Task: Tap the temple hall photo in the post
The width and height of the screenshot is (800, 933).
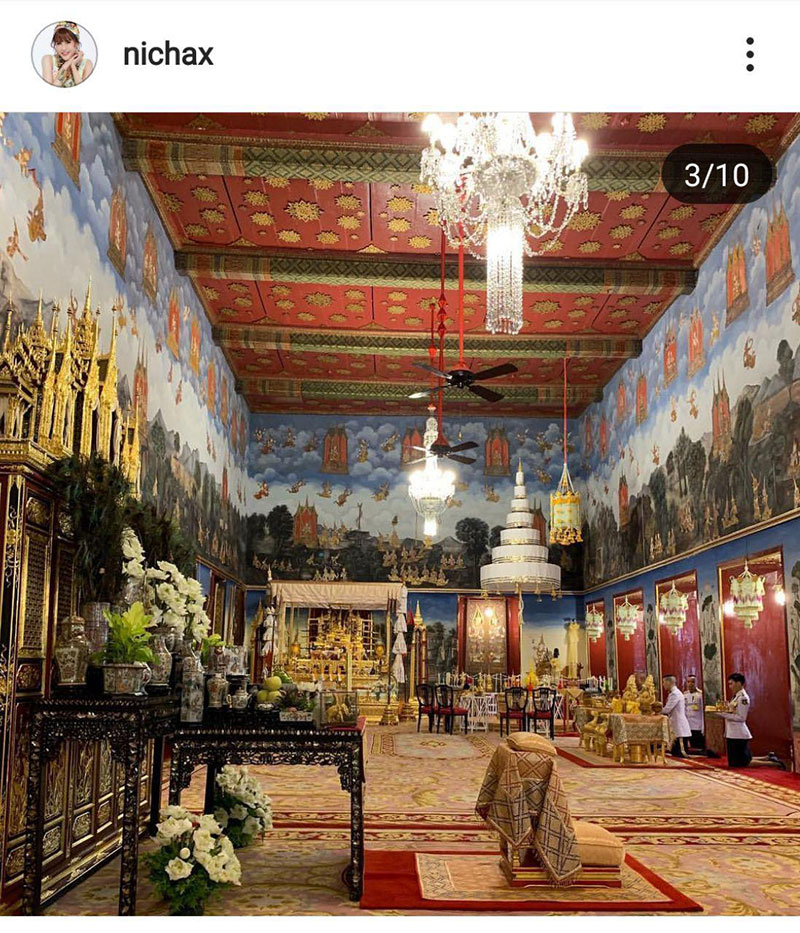Action: click(x=400, y=520)
